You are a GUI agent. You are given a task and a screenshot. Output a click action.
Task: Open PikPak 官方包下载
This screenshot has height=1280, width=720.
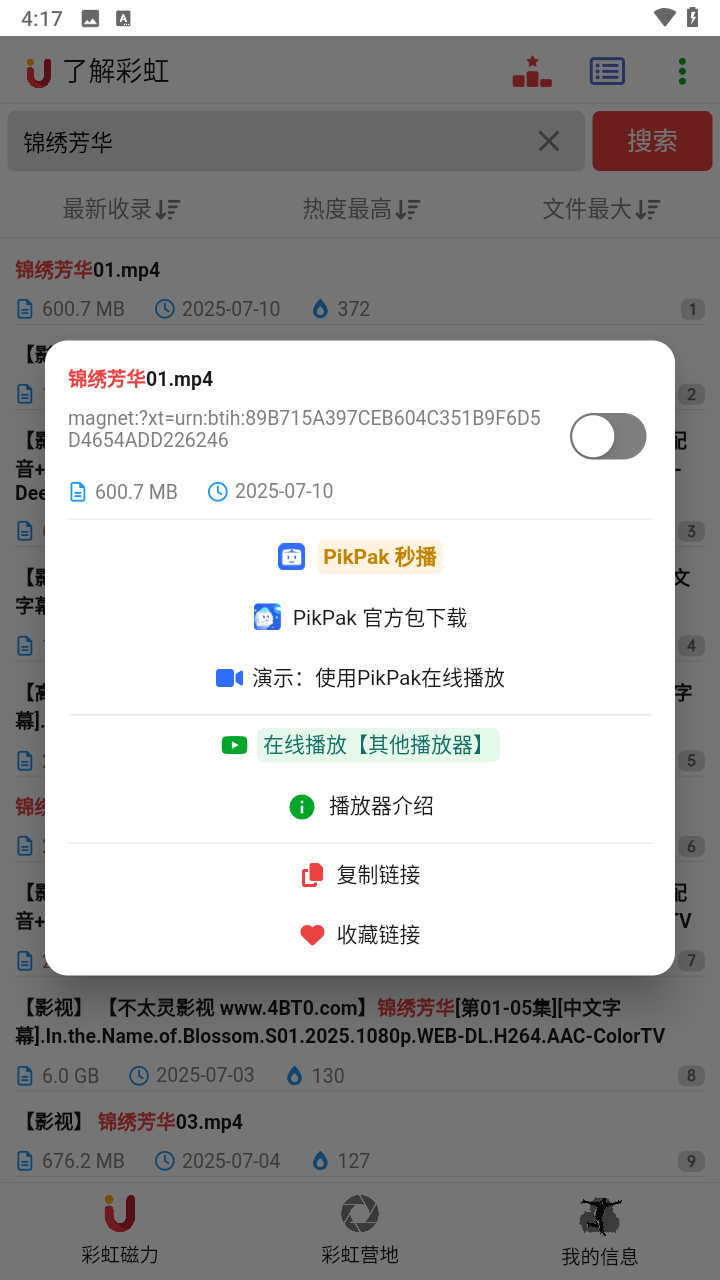pos(360,618)
